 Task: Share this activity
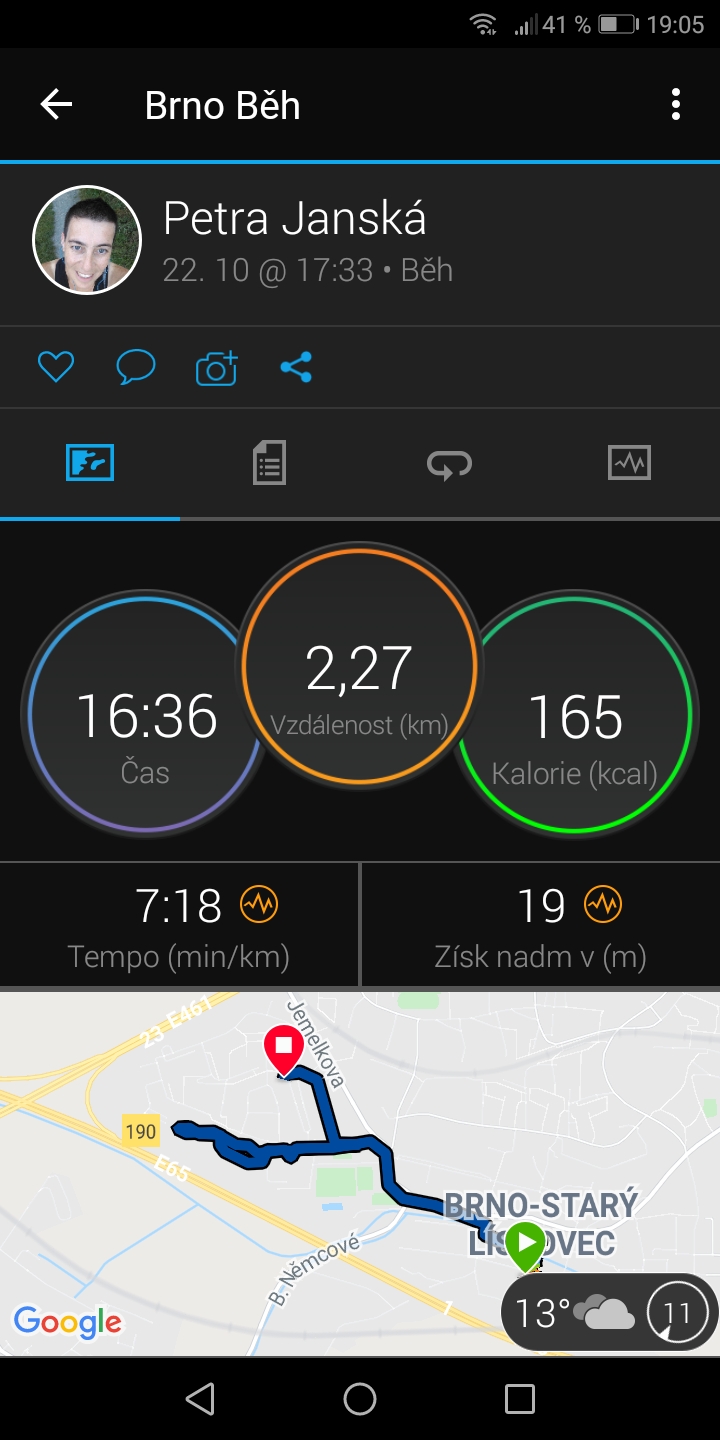pyautogui.click(x=296, y=368)
